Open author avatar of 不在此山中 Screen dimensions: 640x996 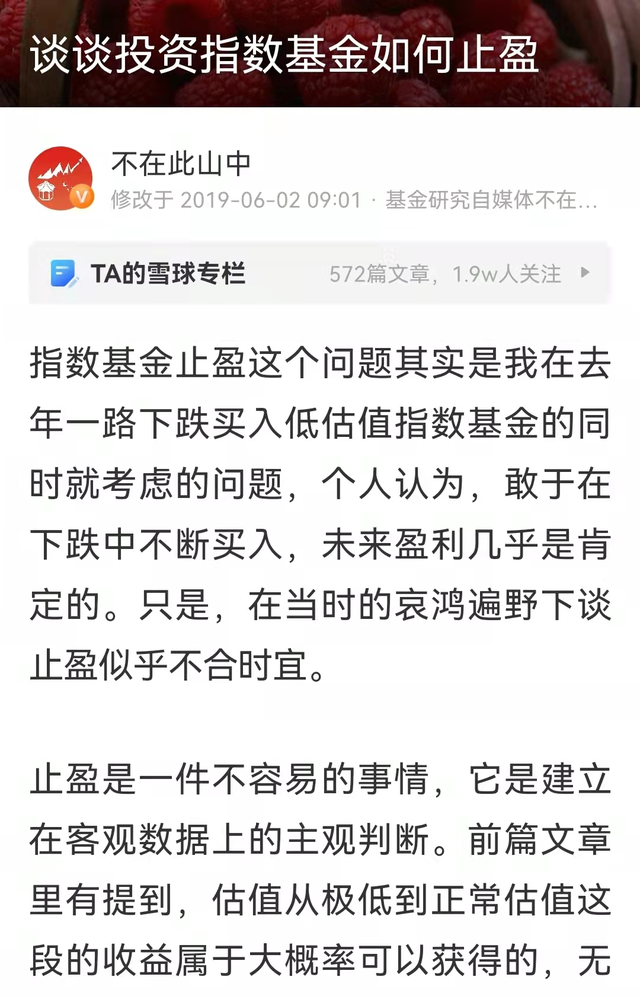tap(61, 179)
